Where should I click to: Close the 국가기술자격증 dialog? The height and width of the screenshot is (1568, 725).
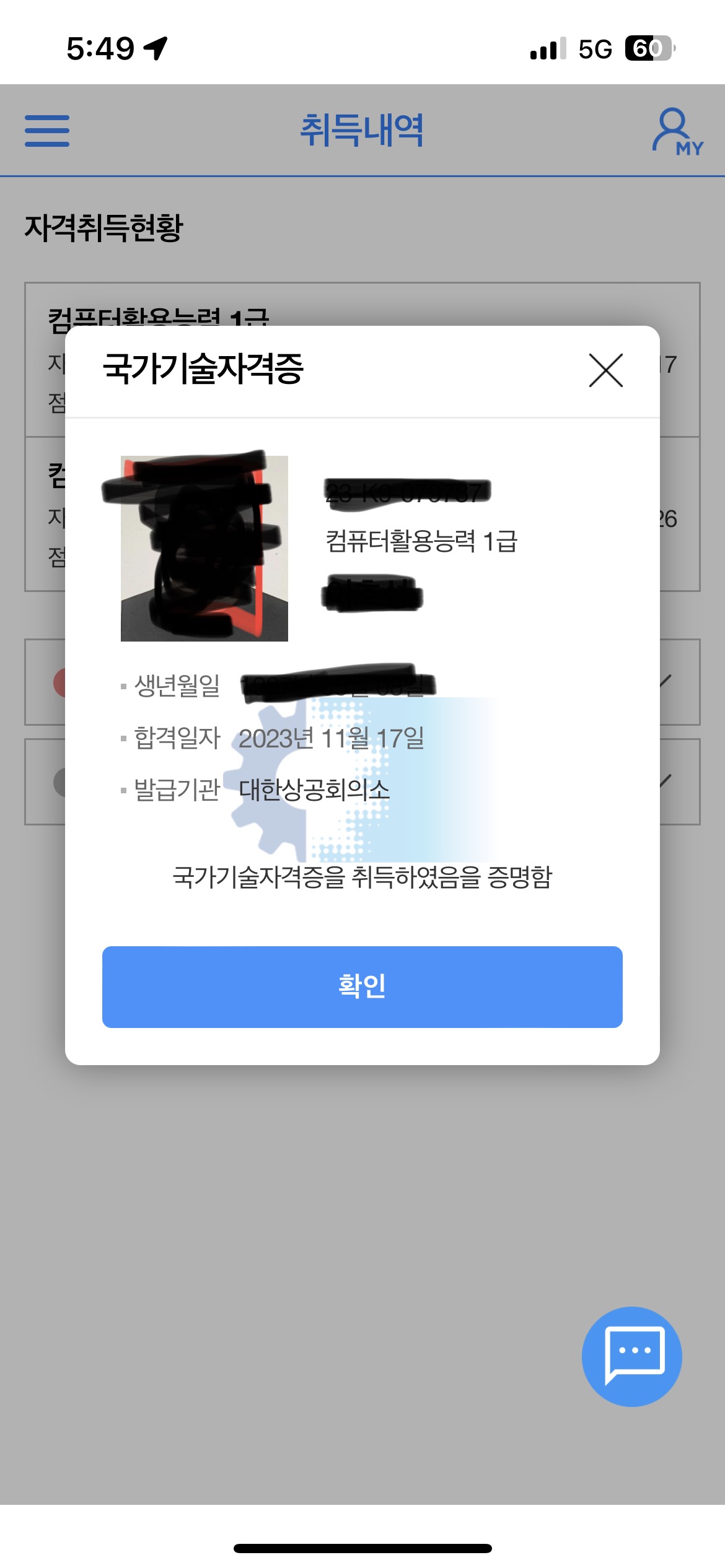pos(605,370)
